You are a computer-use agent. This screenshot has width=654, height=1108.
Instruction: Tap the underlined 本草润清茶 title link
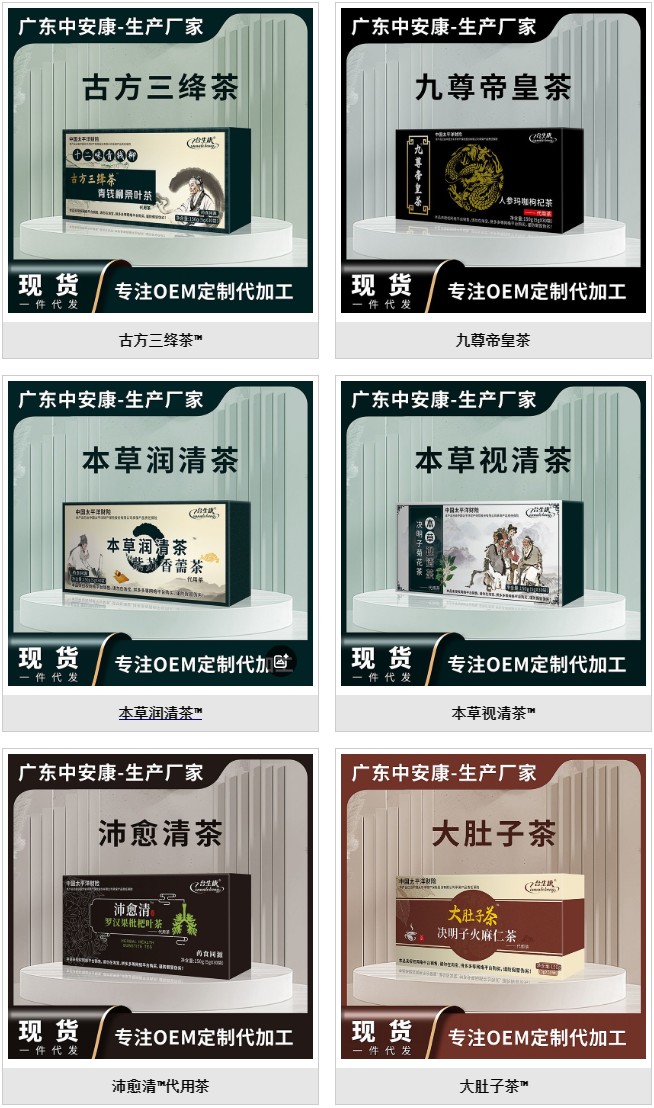pyautogui.click(x=160, y=713)
